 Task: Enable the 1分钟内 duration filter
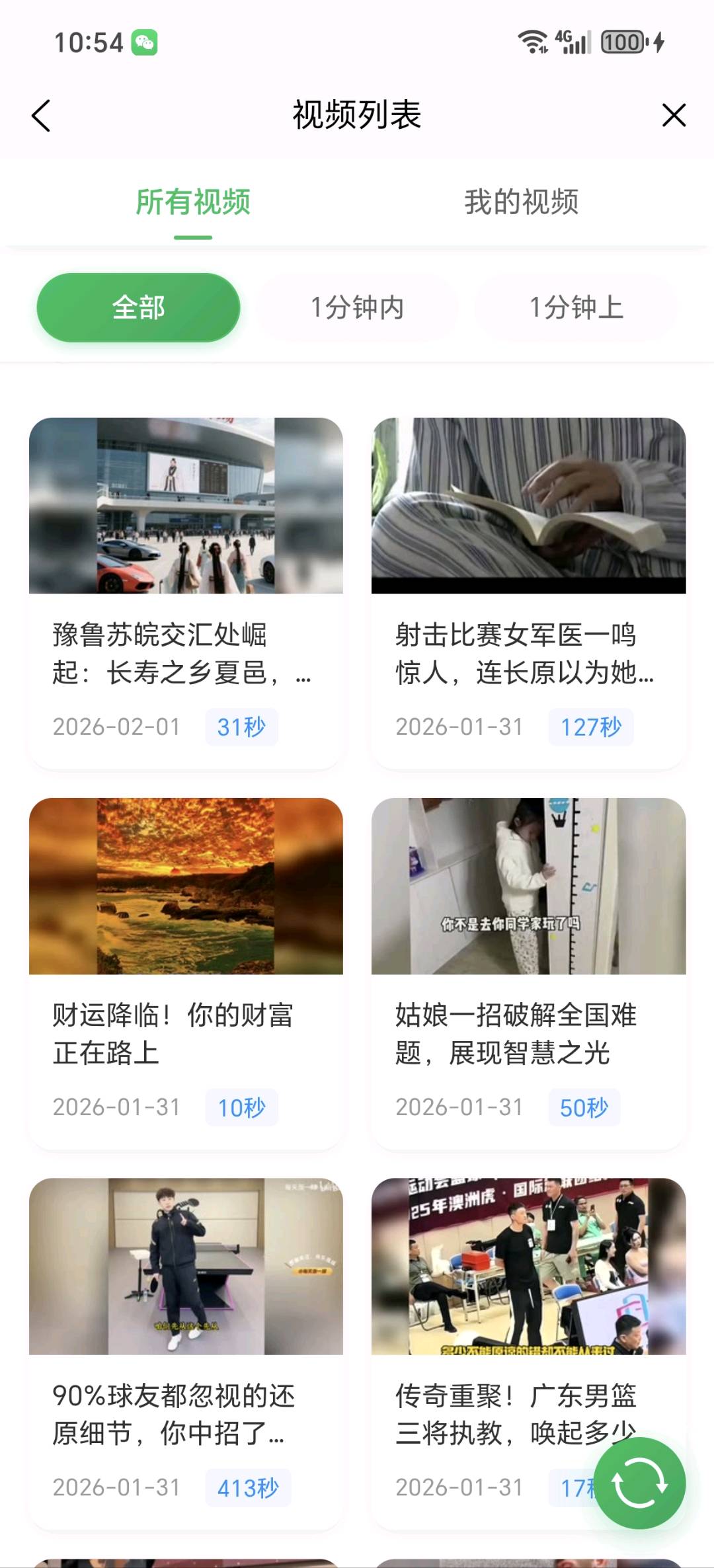pos(358,307)
